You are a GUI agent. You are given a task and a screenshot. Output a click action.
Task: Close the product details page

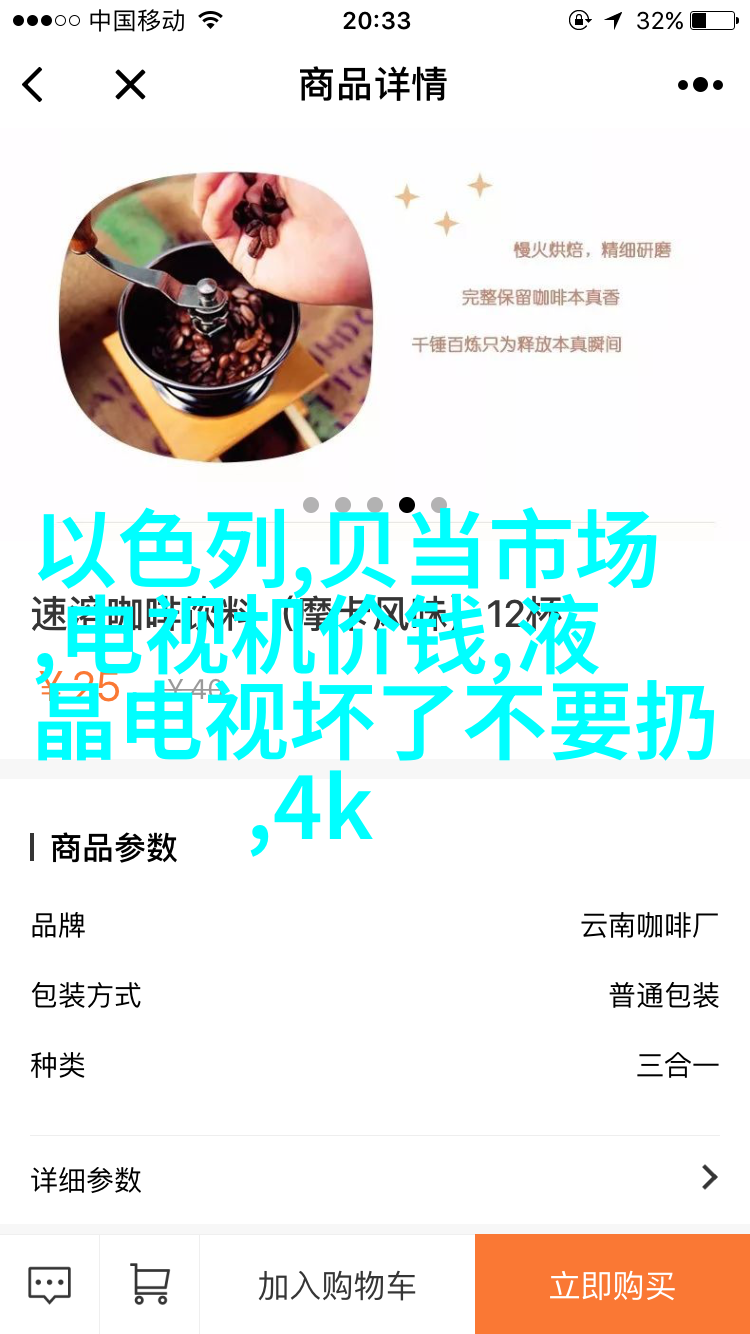130,85
